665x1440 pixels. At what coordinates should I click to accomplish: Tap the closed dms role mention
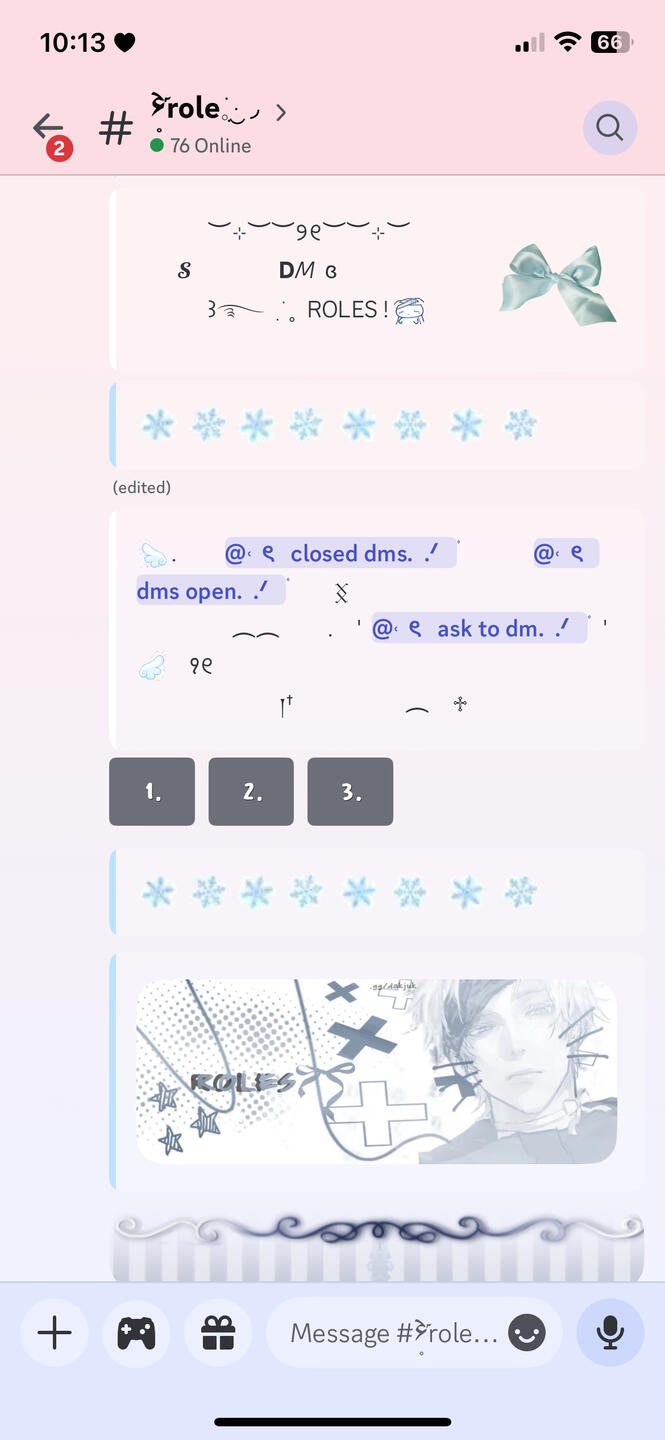tap(340, 553)
